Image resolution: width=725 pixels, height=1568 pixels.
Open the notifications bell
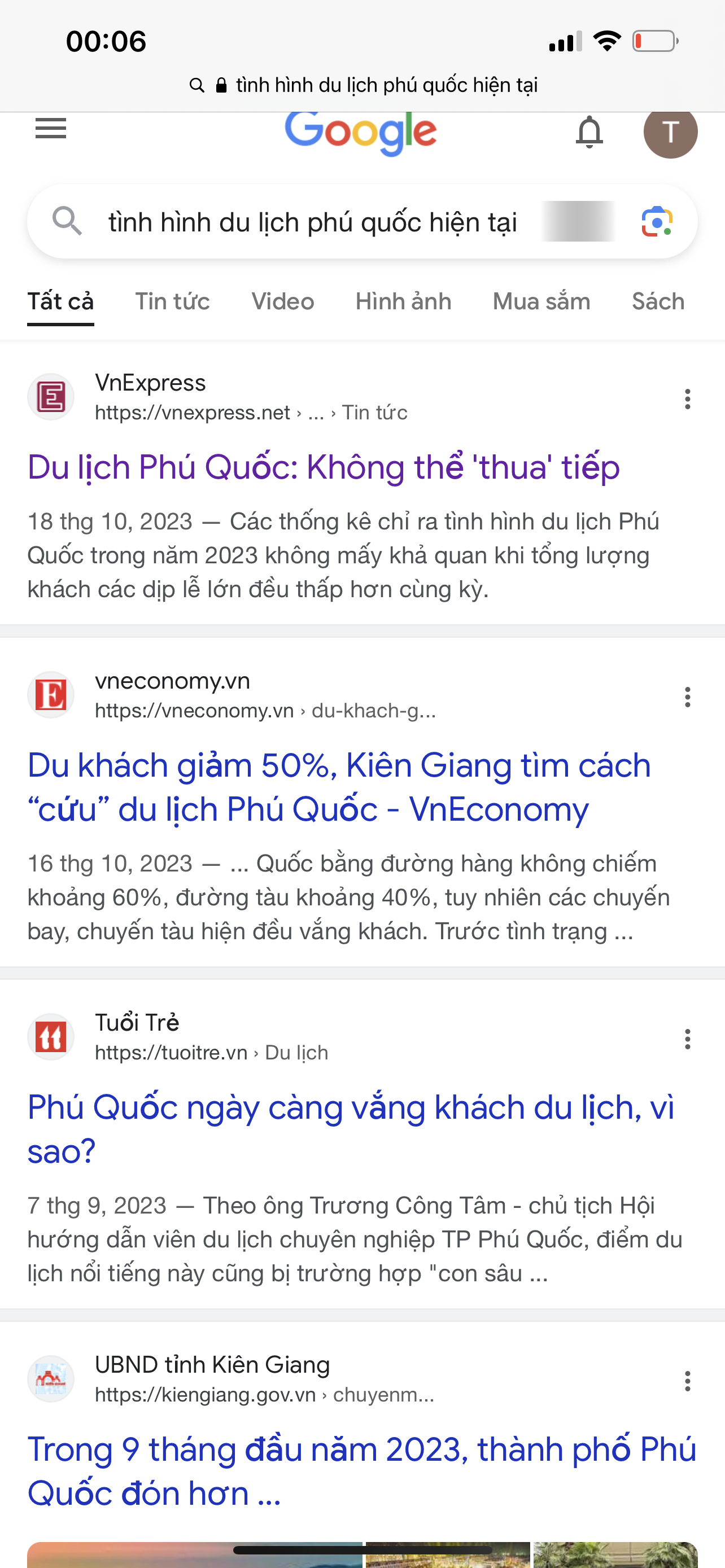click(x=589, y=132)
